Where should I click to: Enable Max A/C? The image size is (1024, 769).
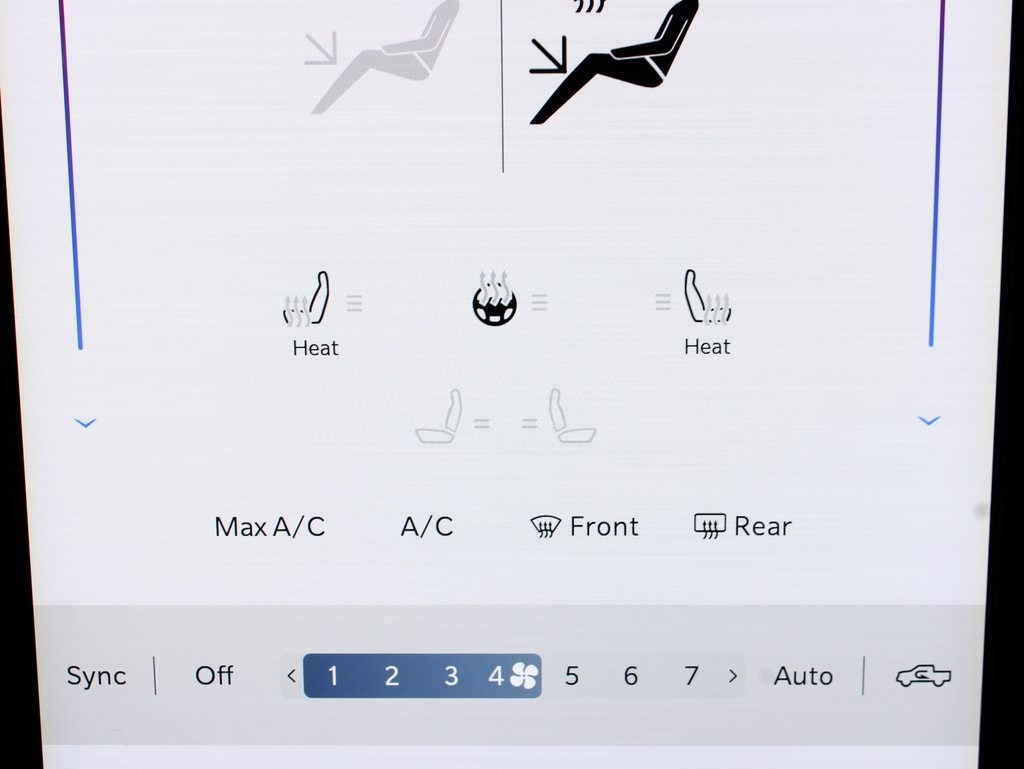click(270, 527)
